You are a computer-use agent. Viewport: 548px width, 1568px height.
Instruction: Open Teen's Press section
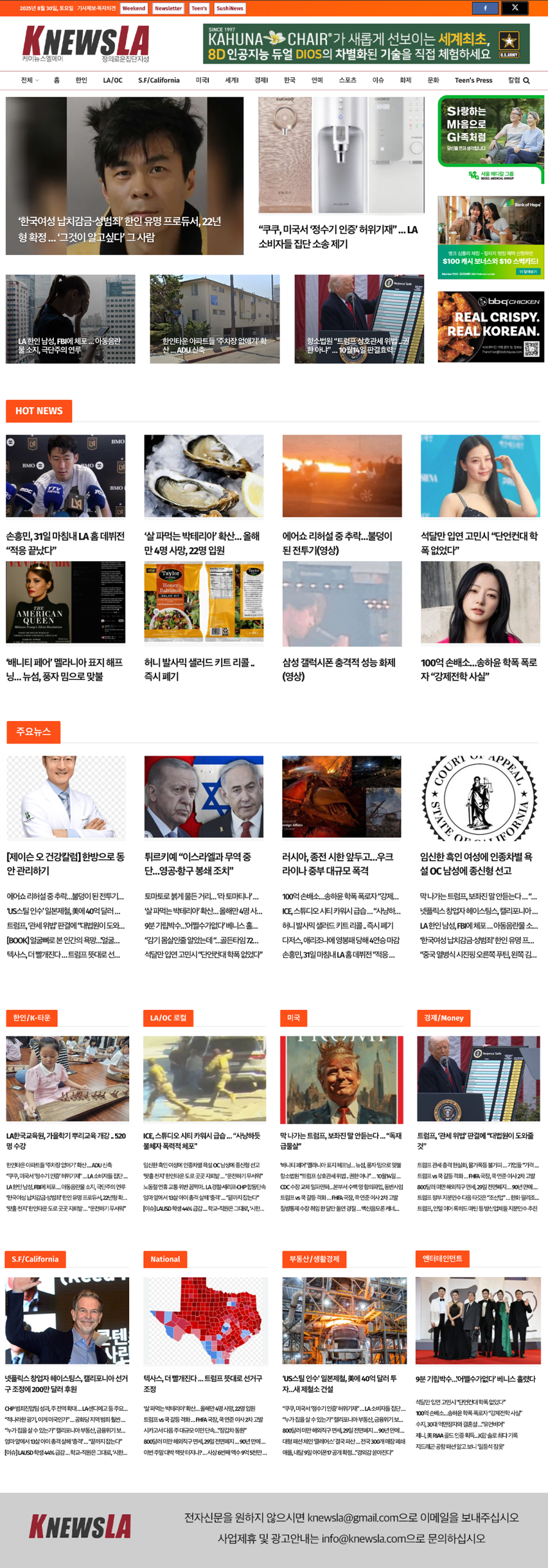(x=473, y=80)
